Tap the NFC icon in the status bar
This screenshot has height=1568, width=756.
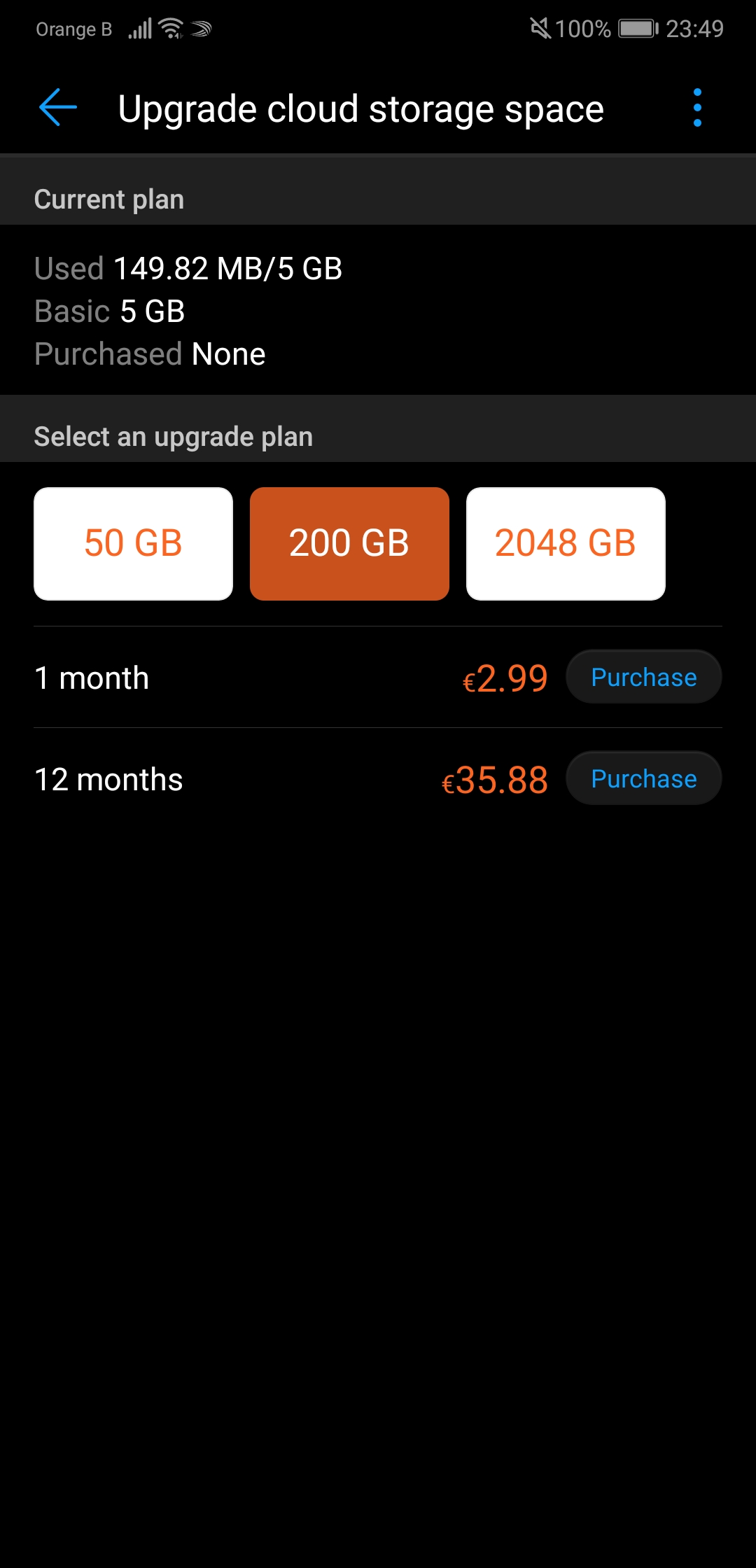pos(201,29)
